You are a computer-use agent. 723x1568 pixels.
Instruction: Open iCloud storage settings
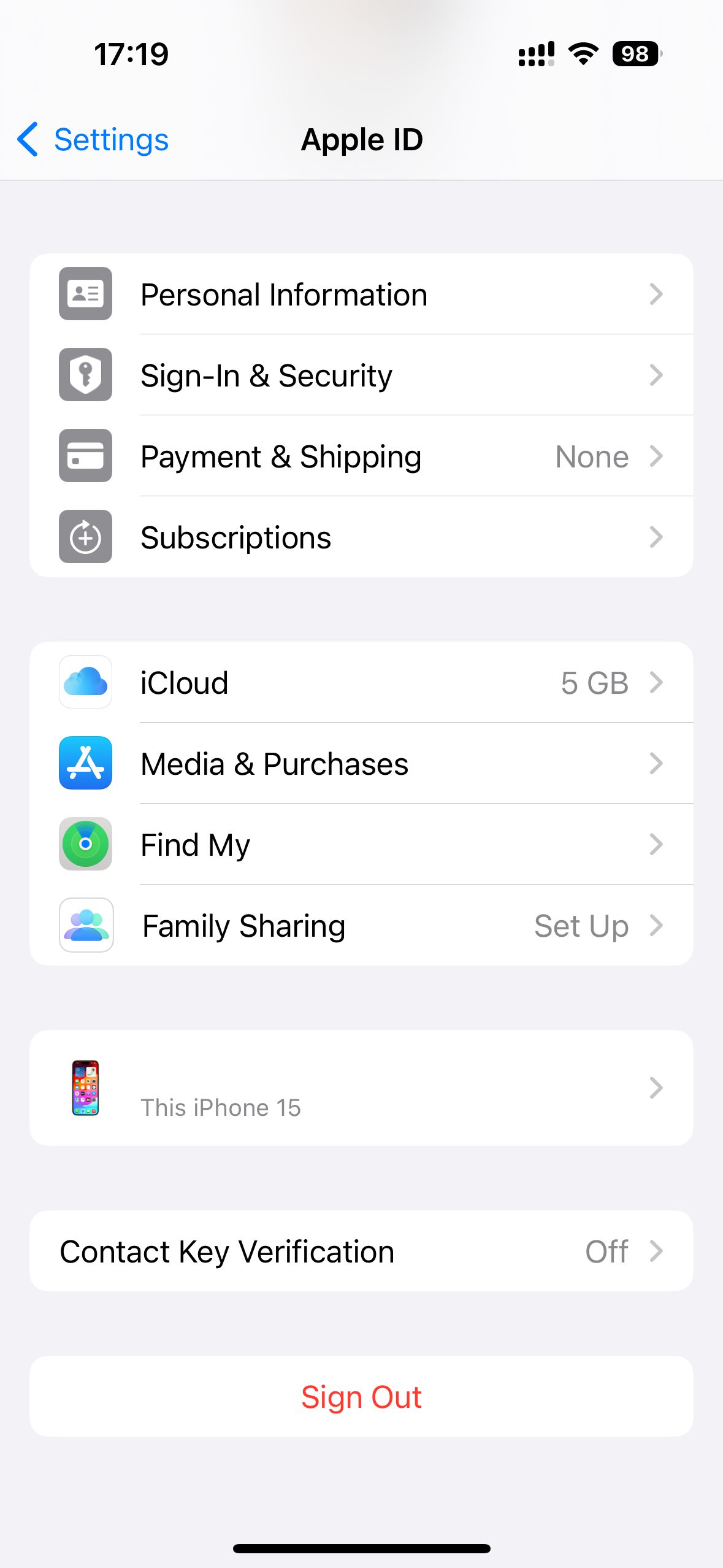tap(361, 682)
